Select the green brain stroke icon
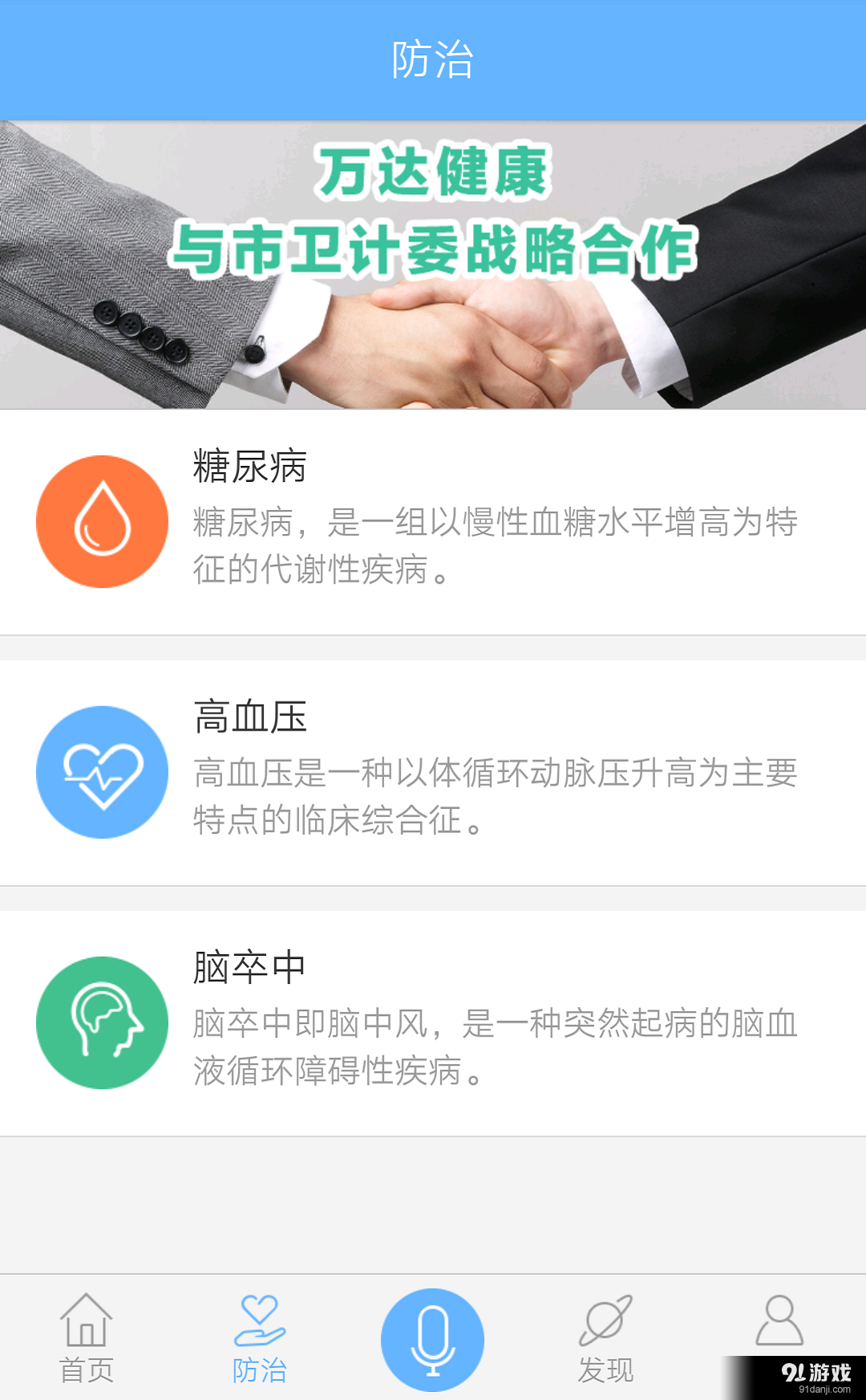The height and width of the screenshot is (1400, 866). pyautogui.click(x=101, y=1022)
